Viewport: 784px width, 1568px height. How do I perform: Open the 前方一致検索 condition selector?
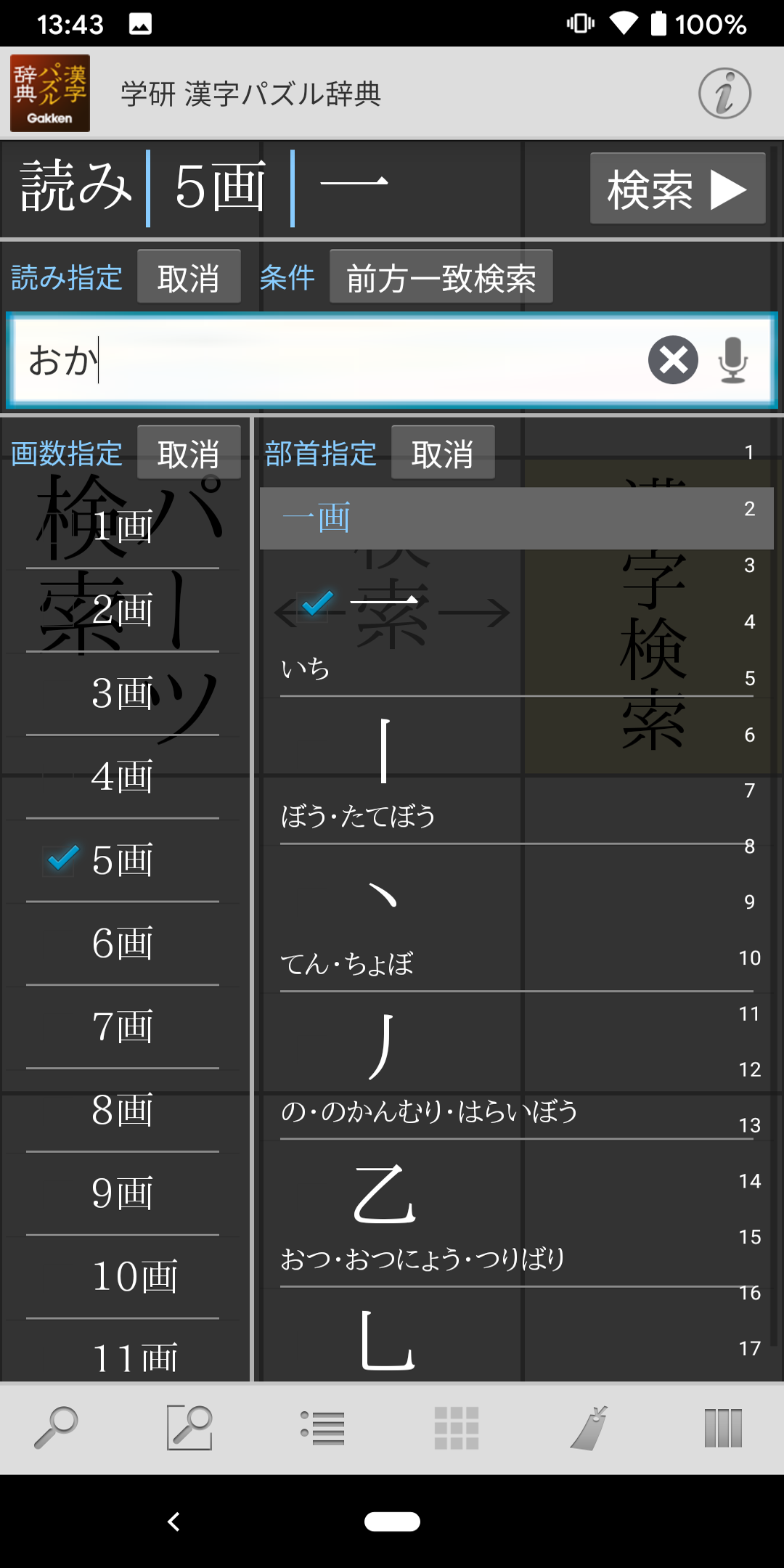[x=441, y=277]
